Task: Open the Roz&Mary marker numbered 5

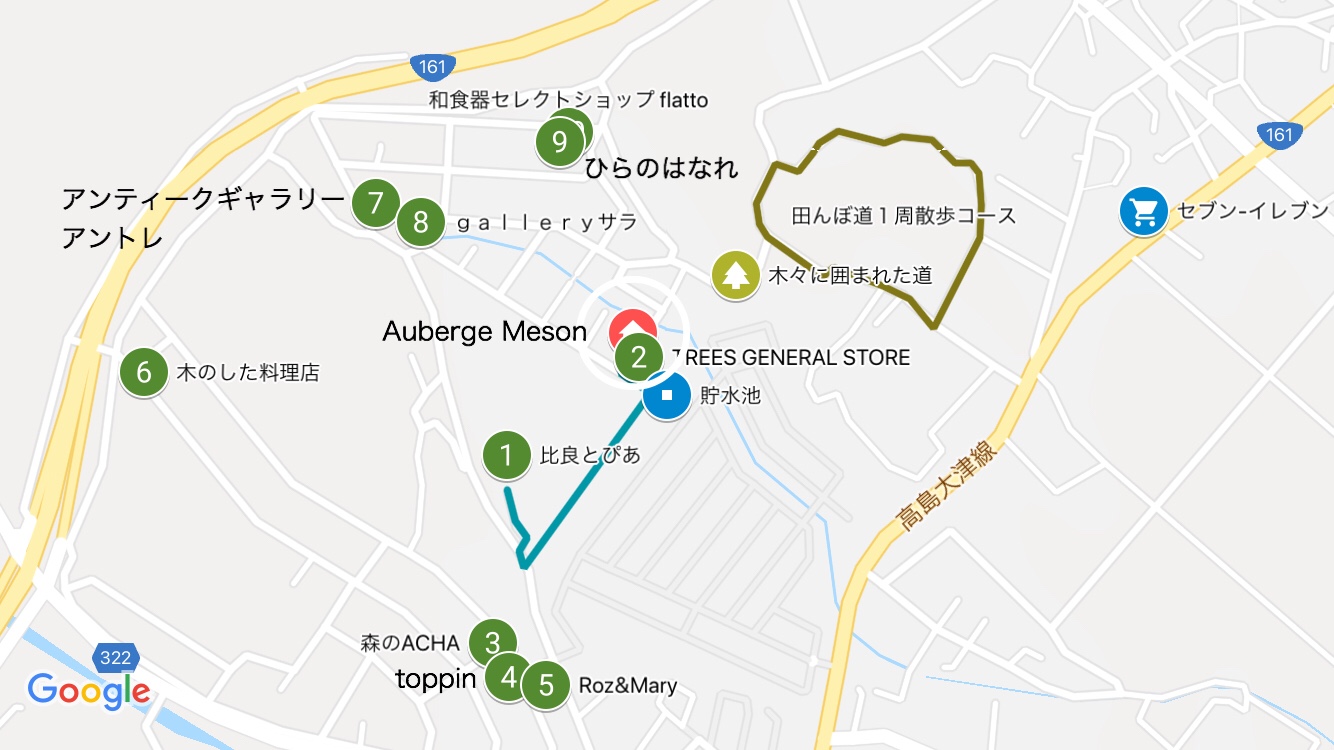Action: point(546,686)
